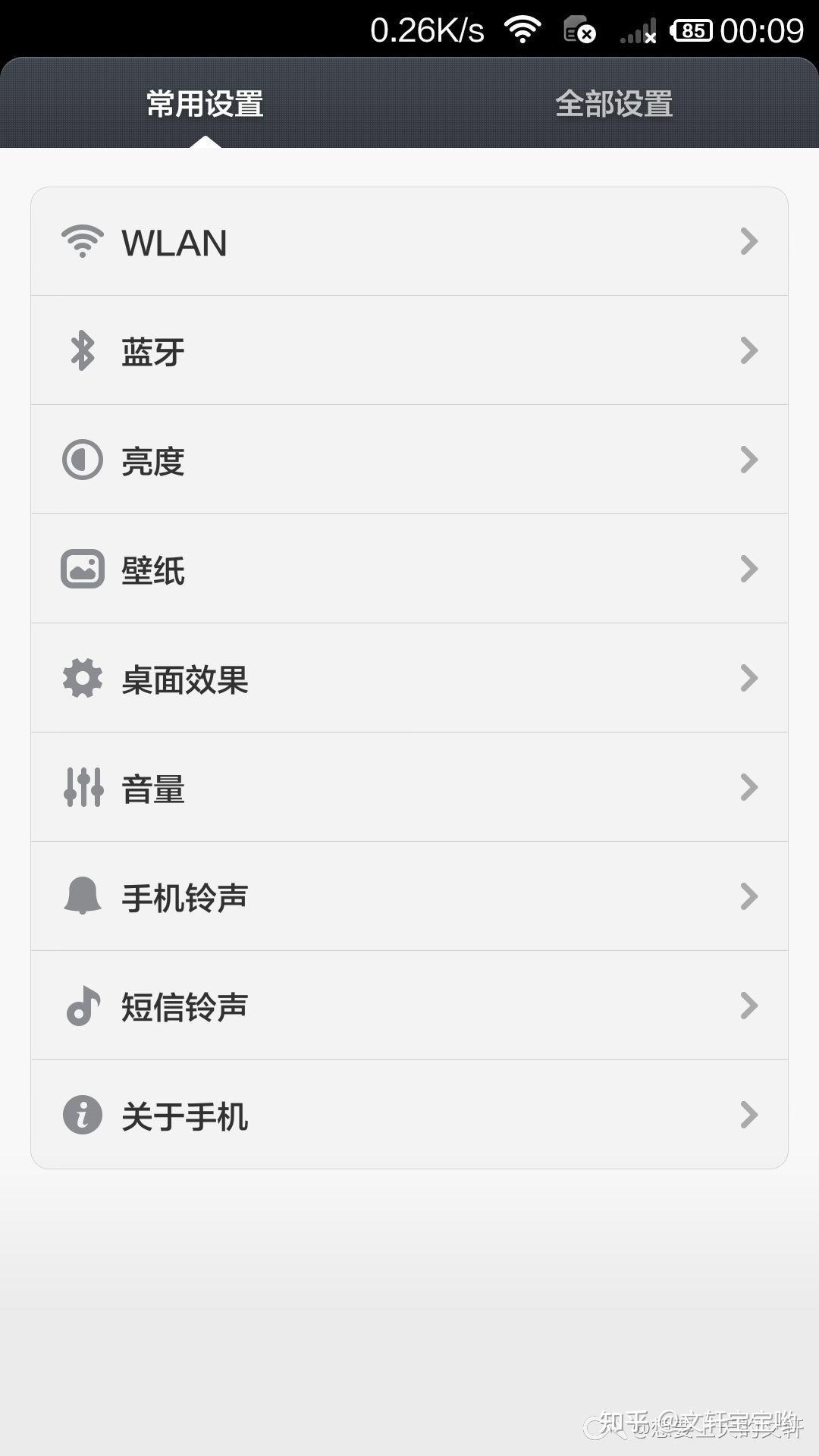View 关于手机 about phone
The image size is (819, 1456).
pyautogui.click(x=409, y=1116)
